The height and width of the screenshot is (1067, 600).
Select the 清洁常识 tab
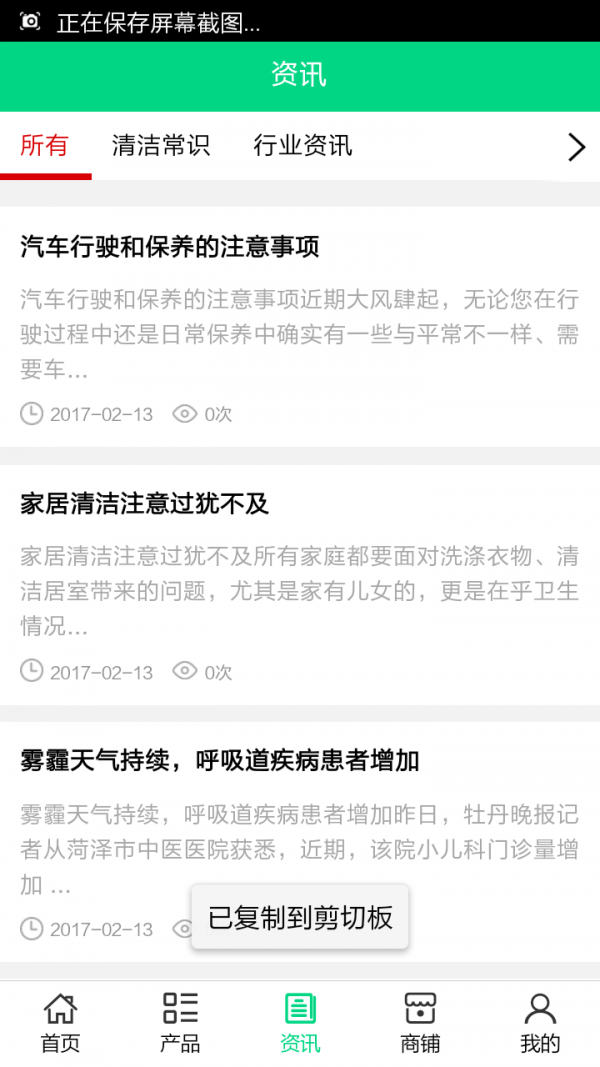click(x=161, y=146)
